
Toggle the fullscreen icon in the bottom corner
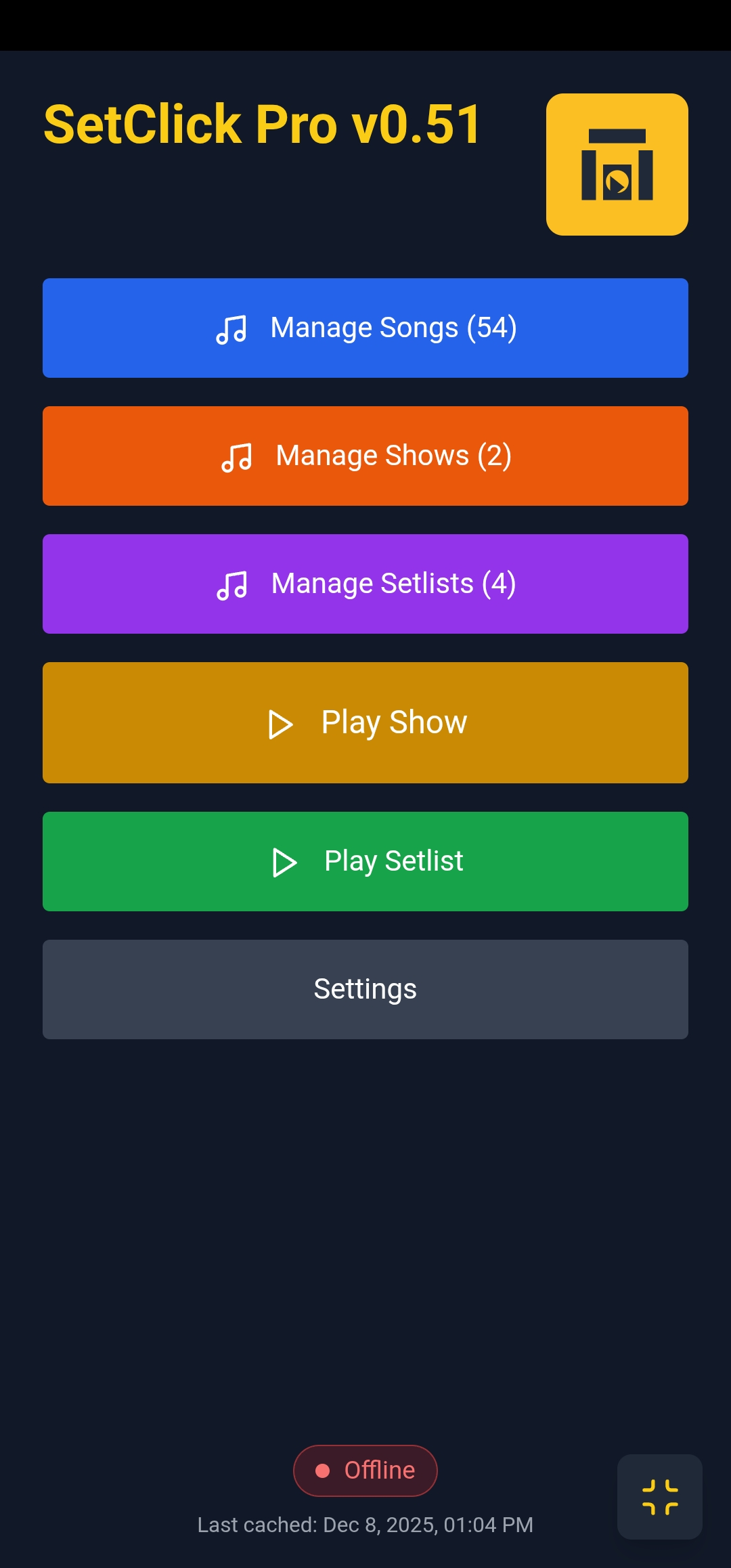click(659, 1496)
